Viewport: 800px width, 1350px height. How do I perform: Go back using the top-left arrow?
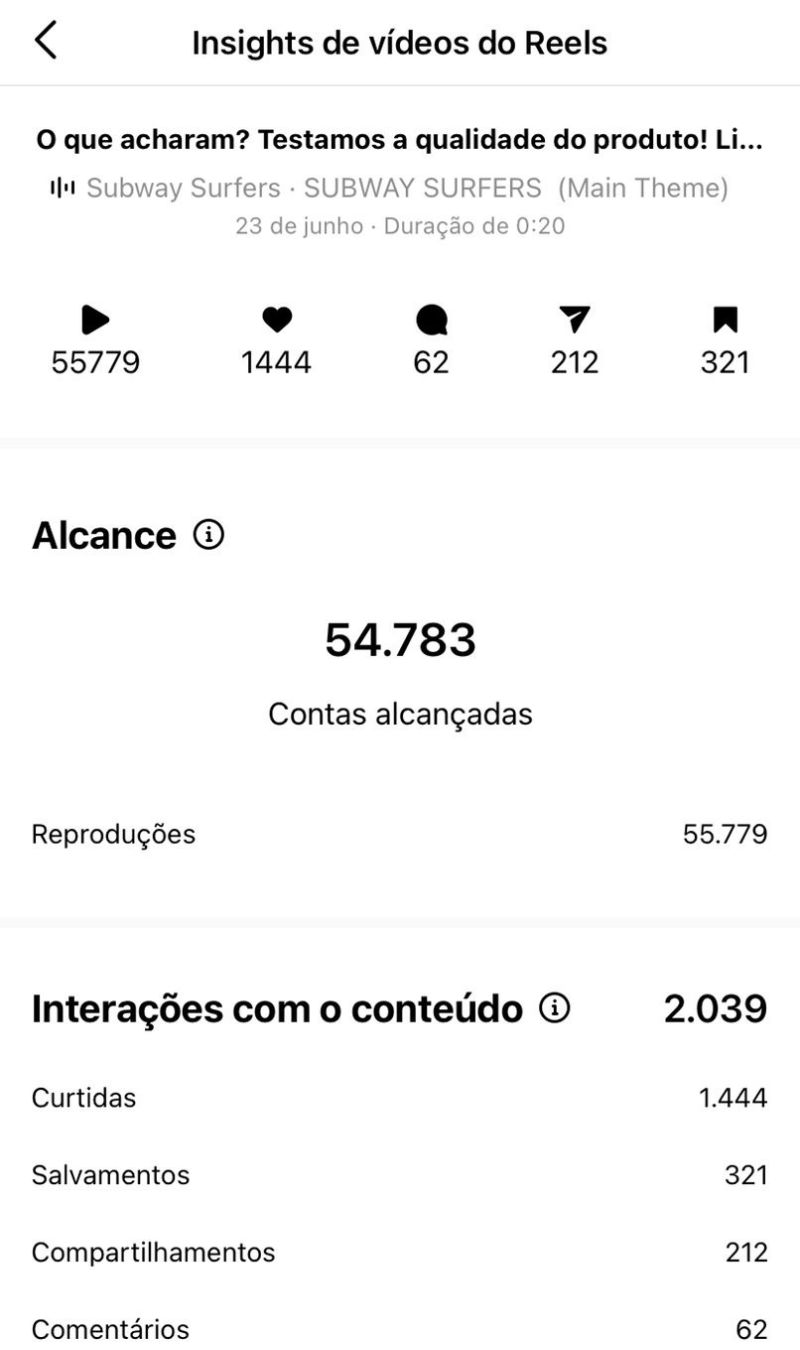pyautogui.click(x=46, y=41)
